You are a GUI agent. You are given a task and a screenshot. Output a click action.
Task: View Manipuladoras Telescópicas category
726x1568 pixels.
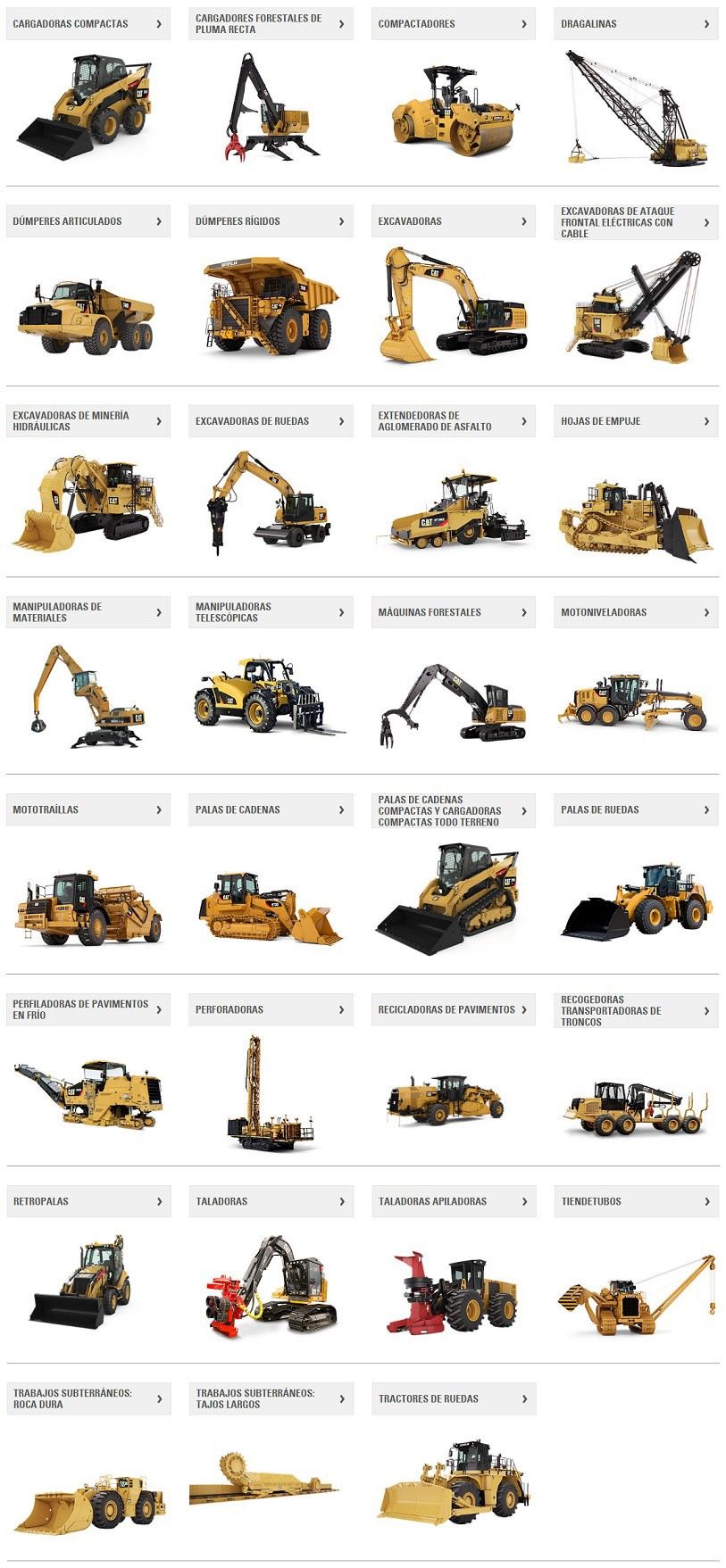click(x=270, y=612)
